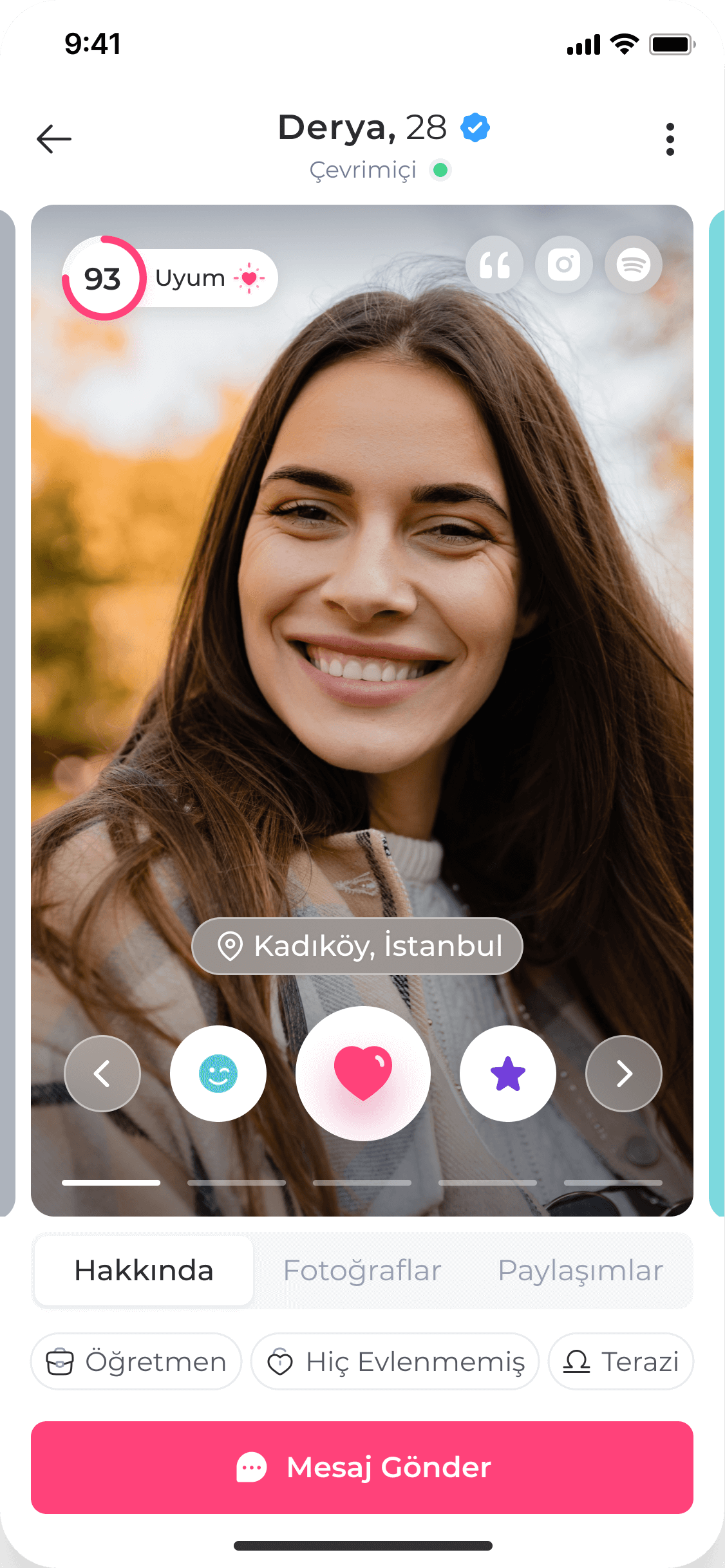Tap the quote icon on the photo
Screen dimensions: 725x1568
click(x=494, y=265)
